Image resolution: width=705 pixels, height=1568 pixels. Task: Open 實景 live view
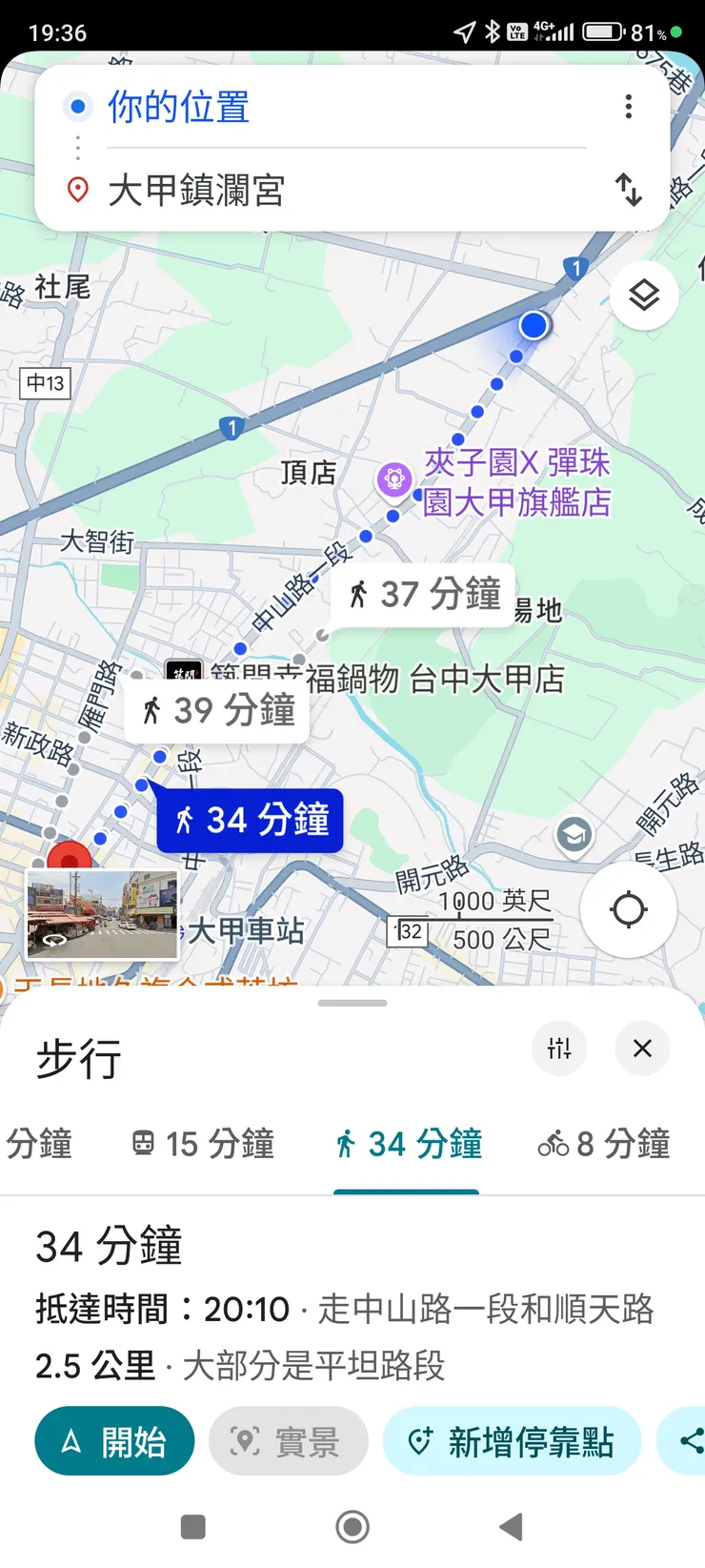288,1441
